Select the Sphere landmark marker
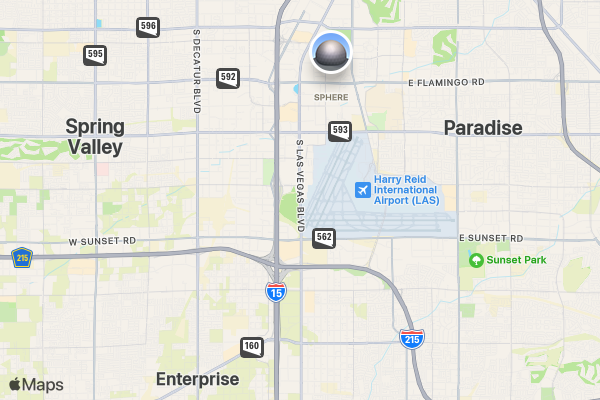Viewport: 600px width, 400px height. point(331,54)
